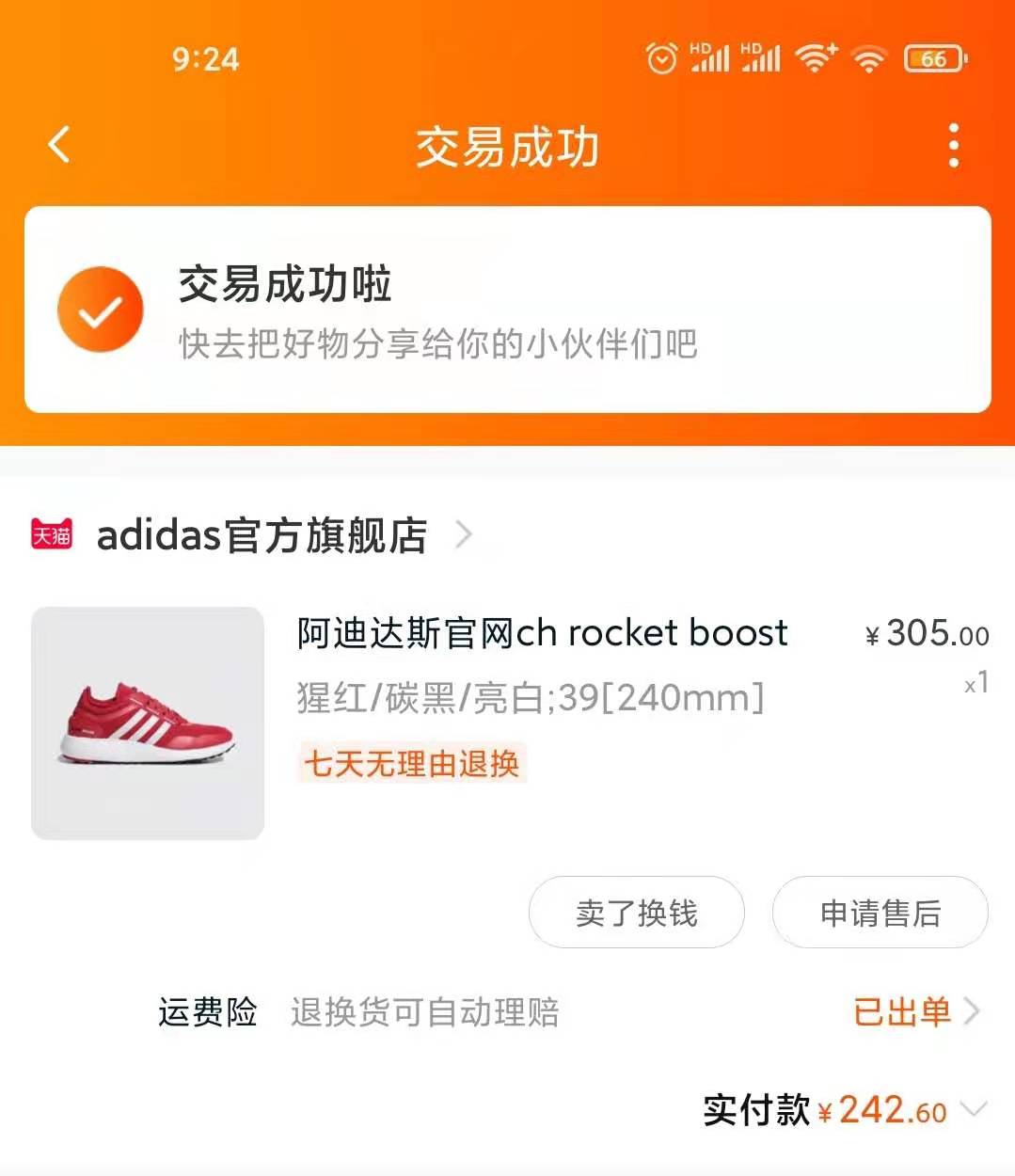Tap the alarm clock status bar icon
1015x1176 pixels.
point(662,58)
